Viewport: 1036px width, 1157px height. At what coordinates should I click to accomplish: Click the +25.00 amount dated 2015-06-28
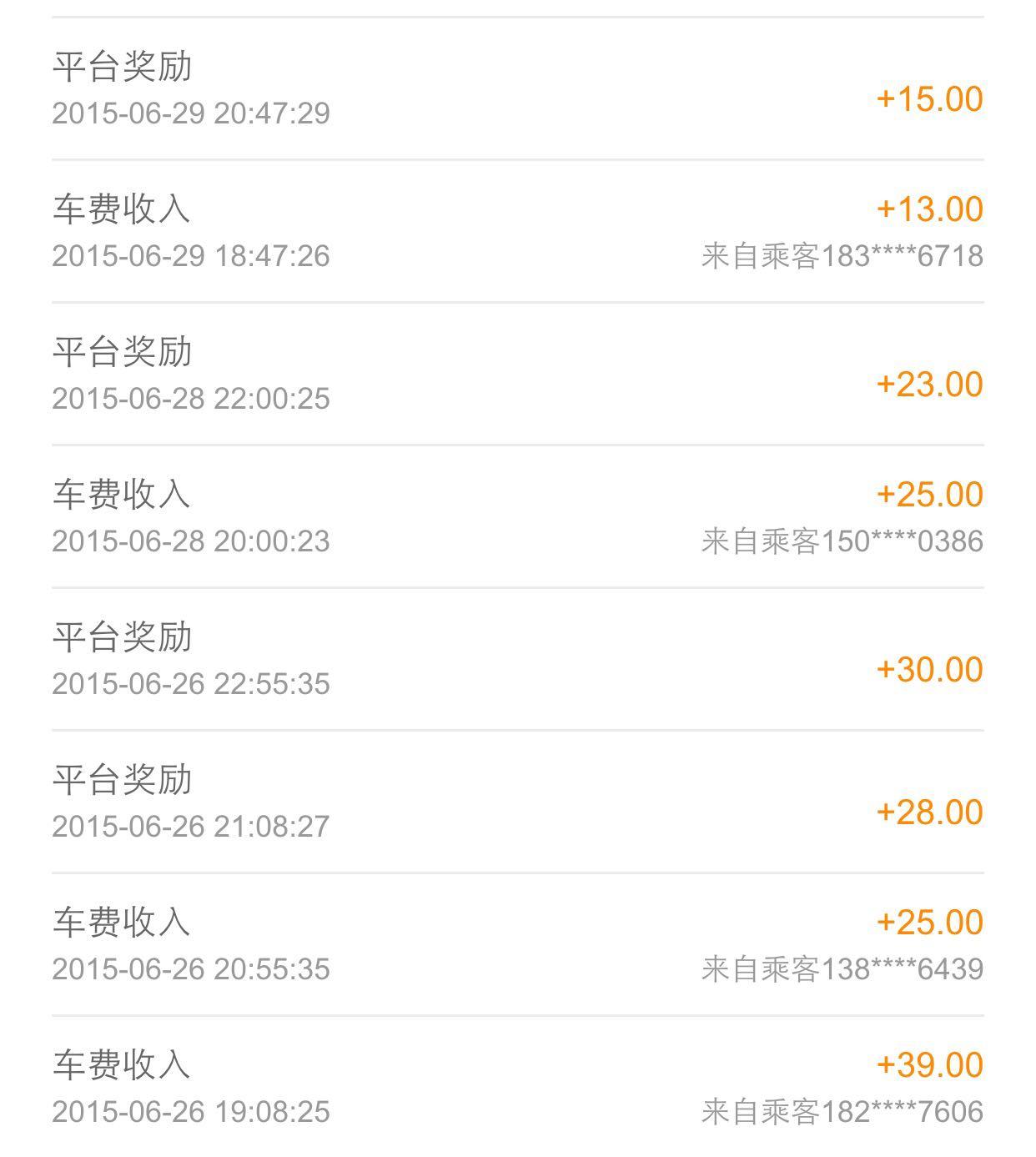928,495
